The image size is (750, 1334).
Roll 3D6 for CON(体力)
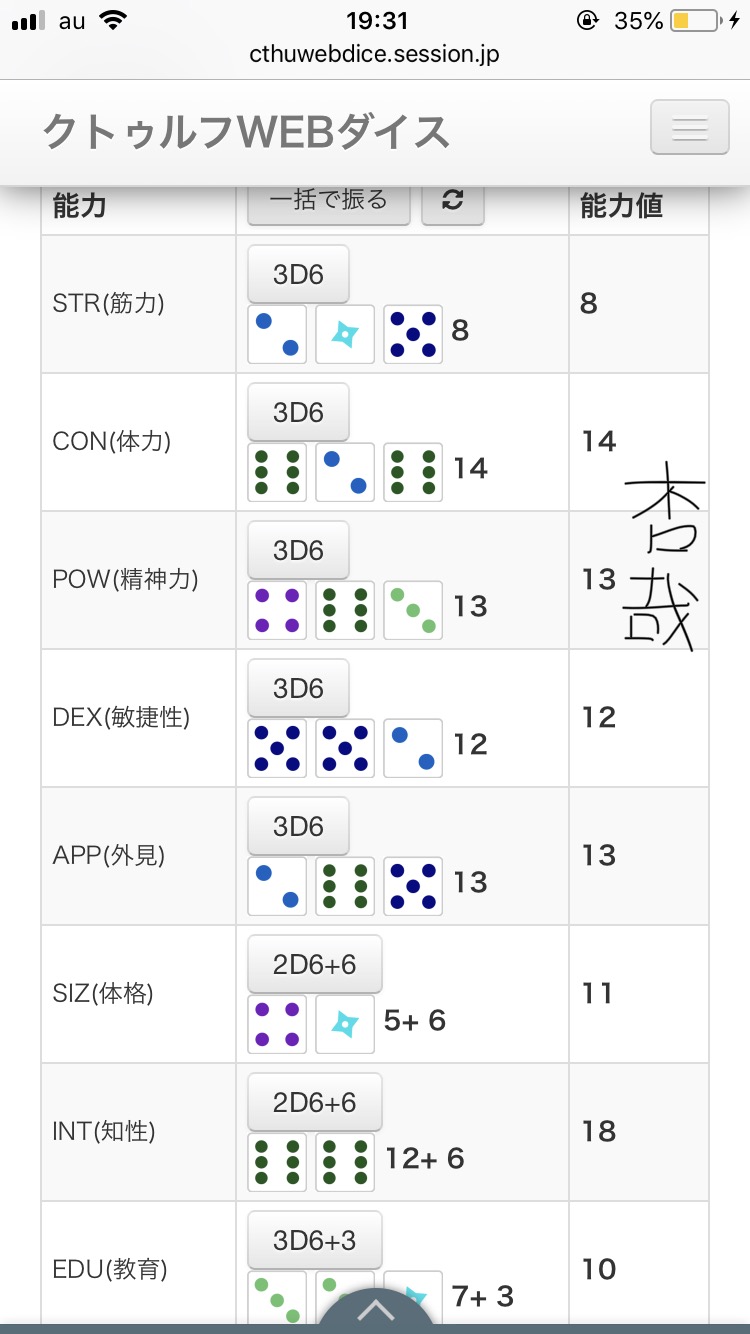[298, 412]
